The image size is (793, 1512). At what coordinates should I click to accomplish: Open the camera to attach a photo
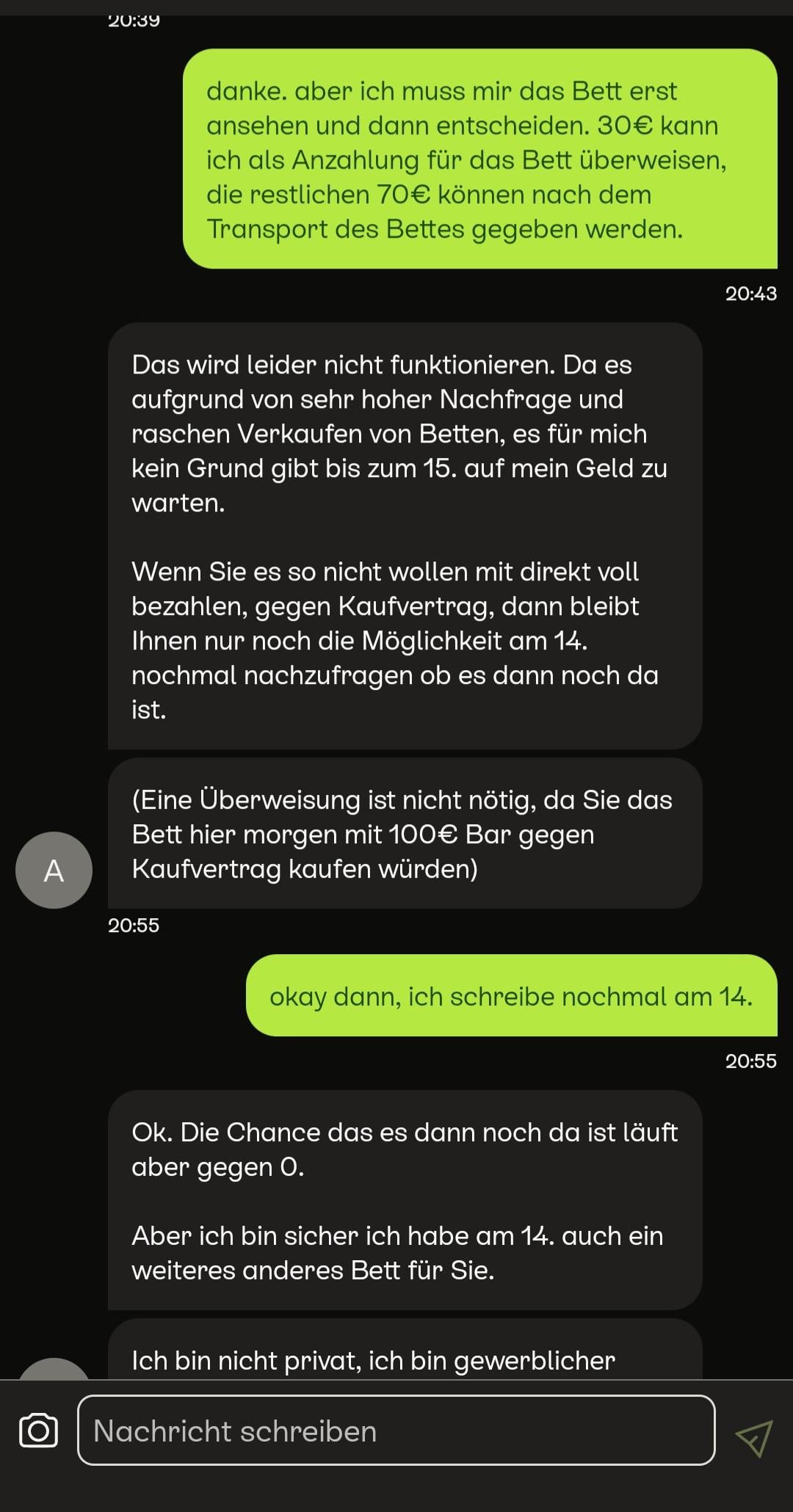(38, 1431)
